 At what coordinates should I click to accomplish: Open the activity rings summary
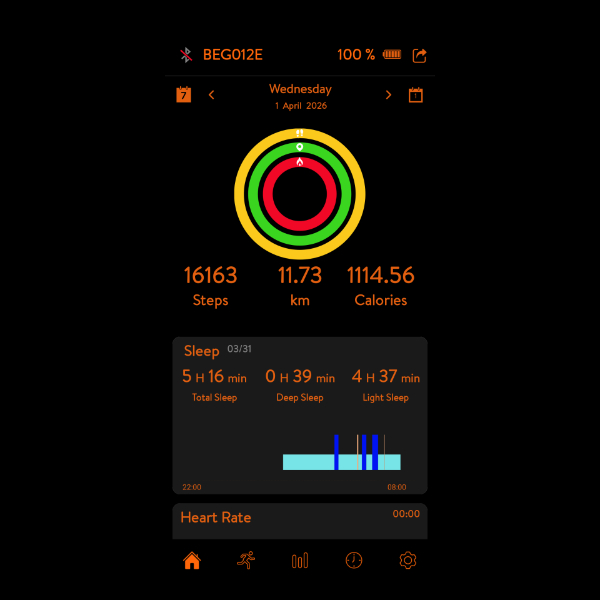tap(300, 193)
